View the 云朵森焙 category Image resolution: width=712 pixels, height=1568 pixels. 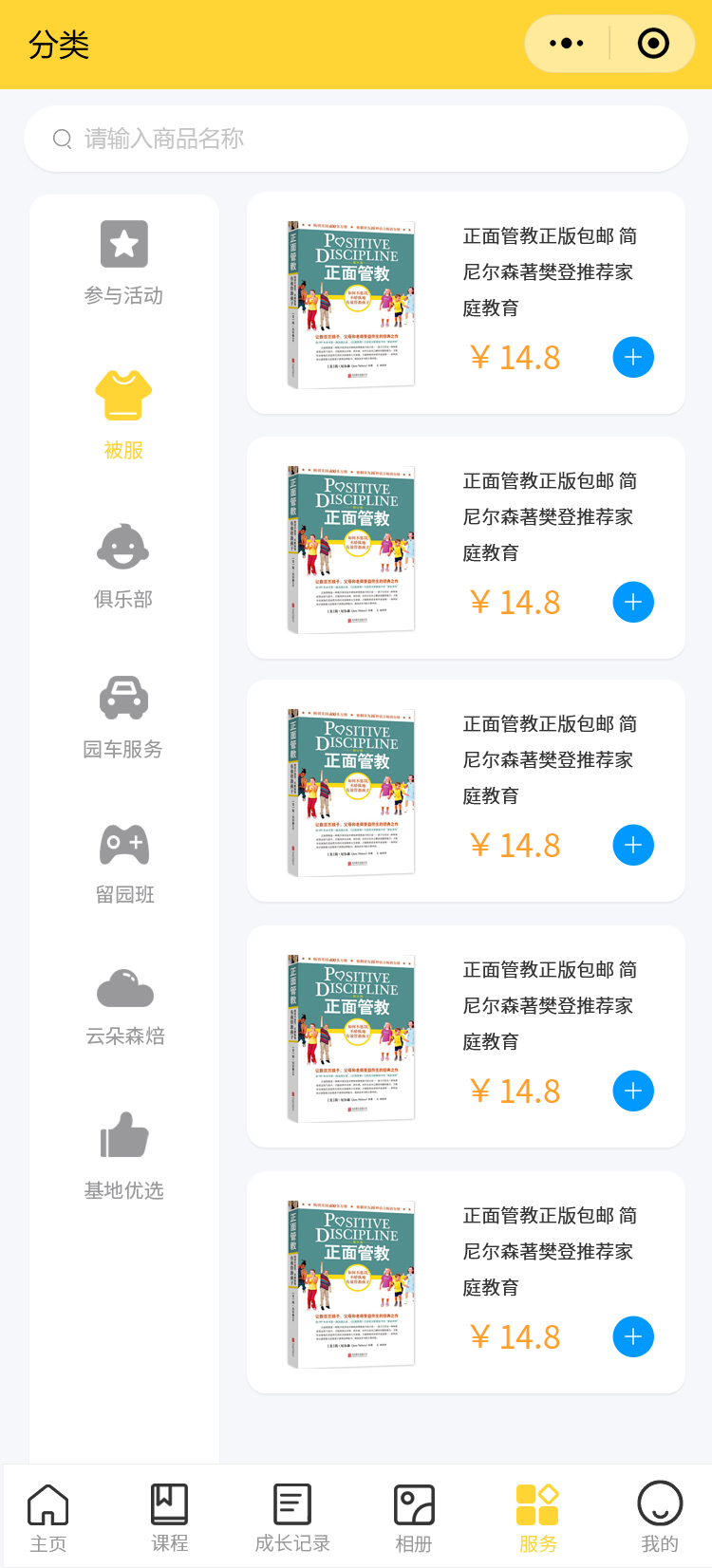coord(124,1007)
